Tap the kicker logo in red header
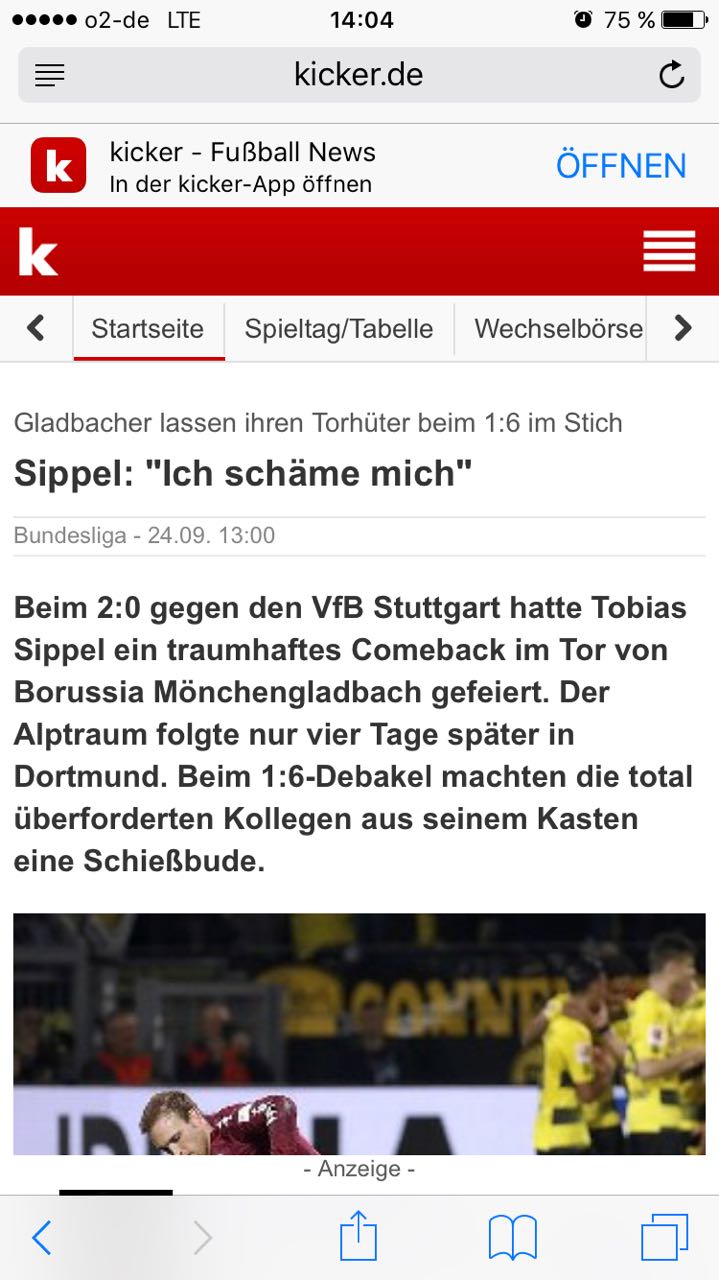This screenshot has height=1280, width=719. [x=39, y=251]
